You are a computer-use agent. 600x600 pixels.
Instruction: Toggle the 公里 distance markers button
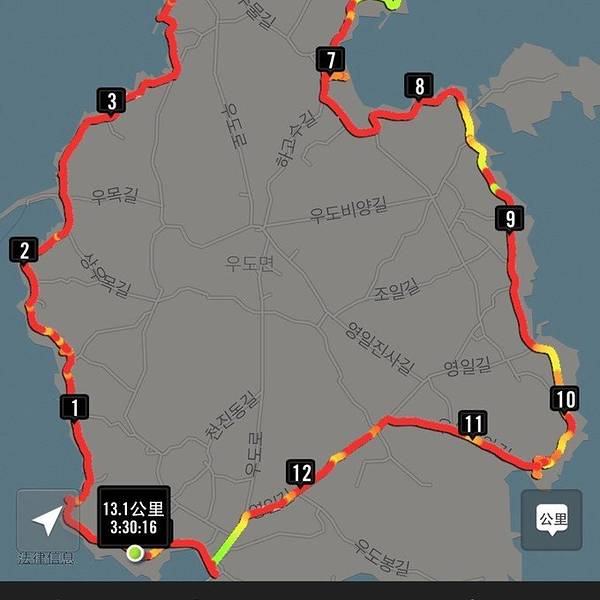coord(552,520)
